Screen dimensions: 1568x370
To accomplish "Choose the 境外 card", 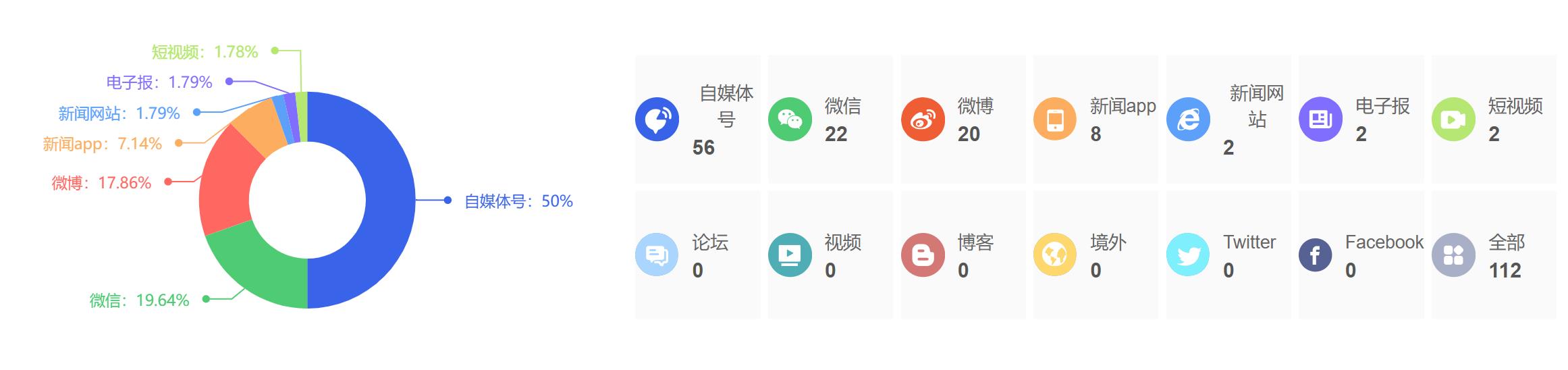I will 1096,255.
